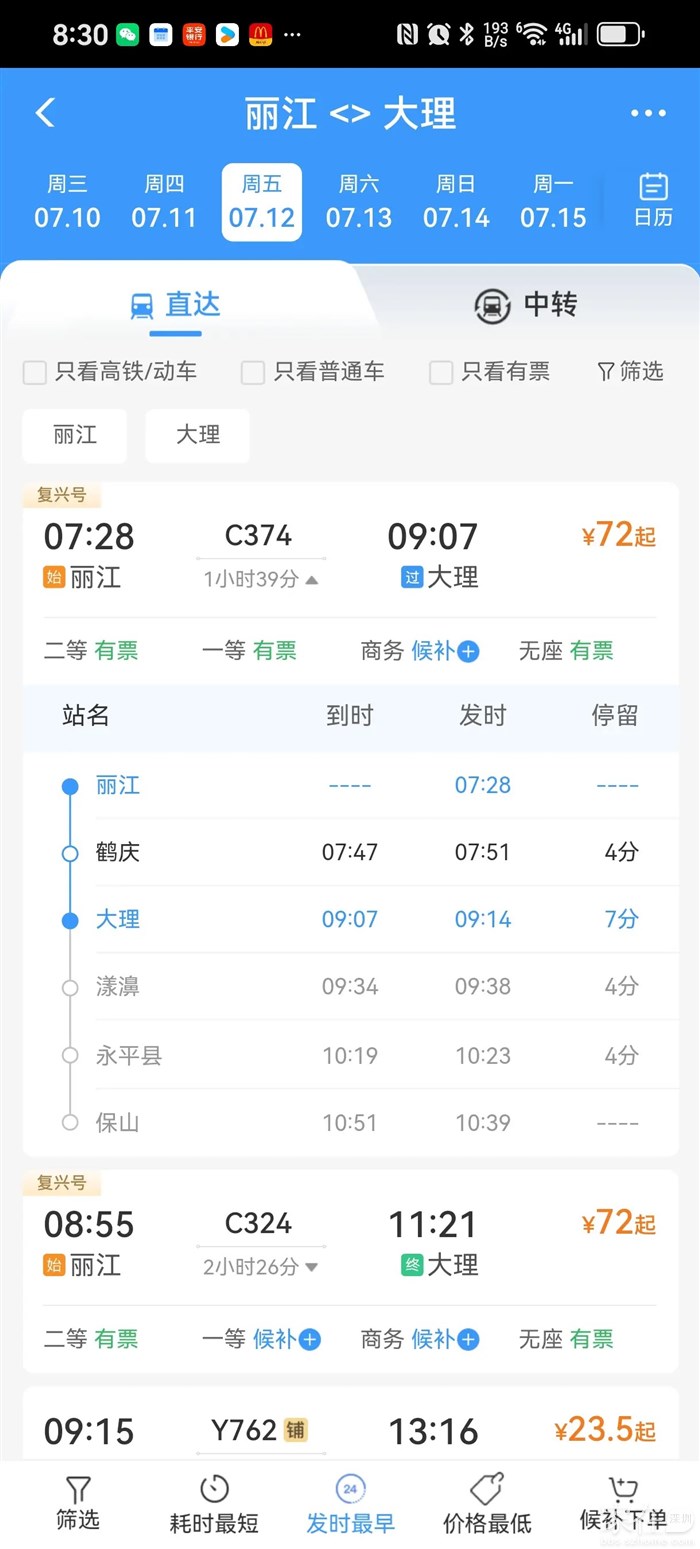Select the 大理 station chip
The height and width of the screenshot is (1549, 700).
[x=197, y=435]
